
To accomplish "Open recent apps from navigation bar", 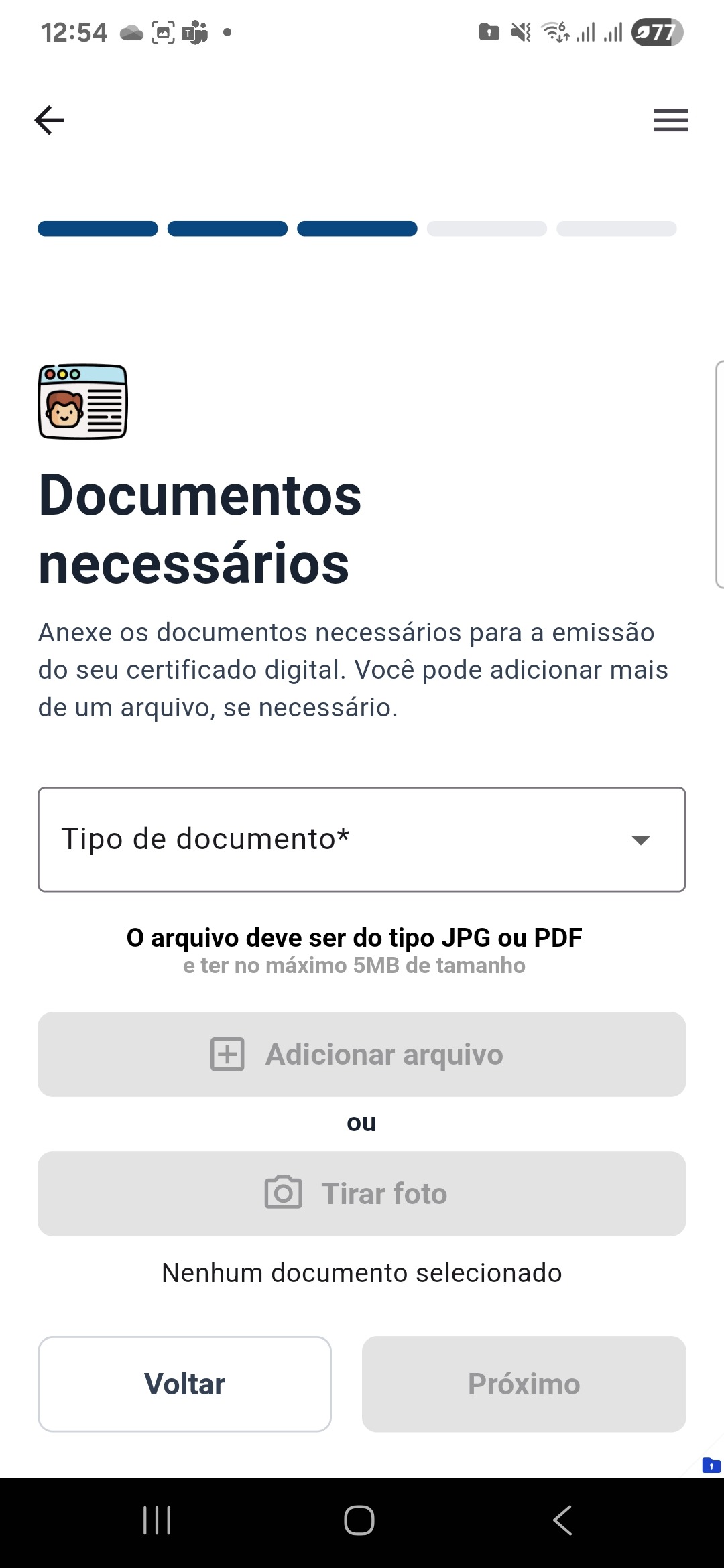I will pyautogui.click(x=158, y=1520).
